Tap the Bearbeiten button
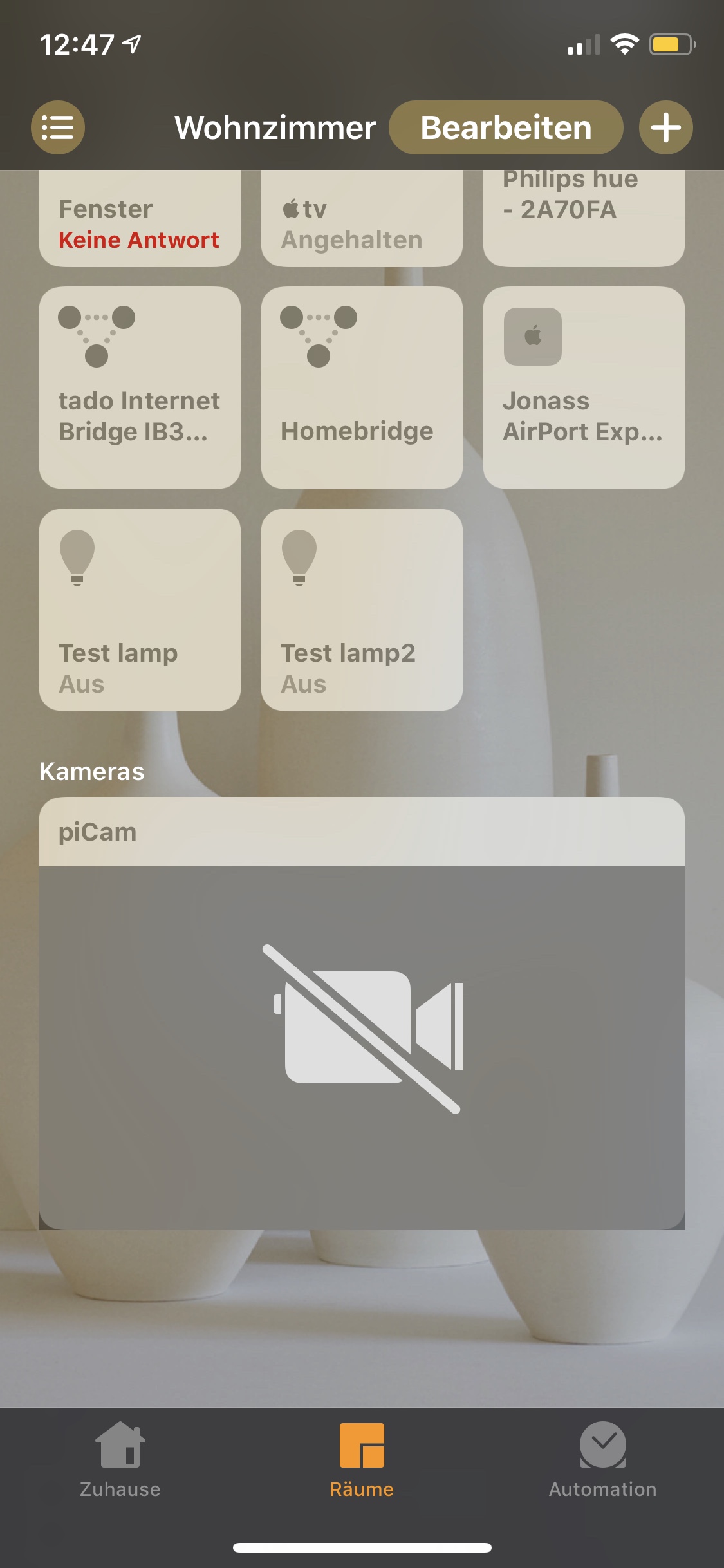The width and height of the screenshot is (724, 1568). 506,127
